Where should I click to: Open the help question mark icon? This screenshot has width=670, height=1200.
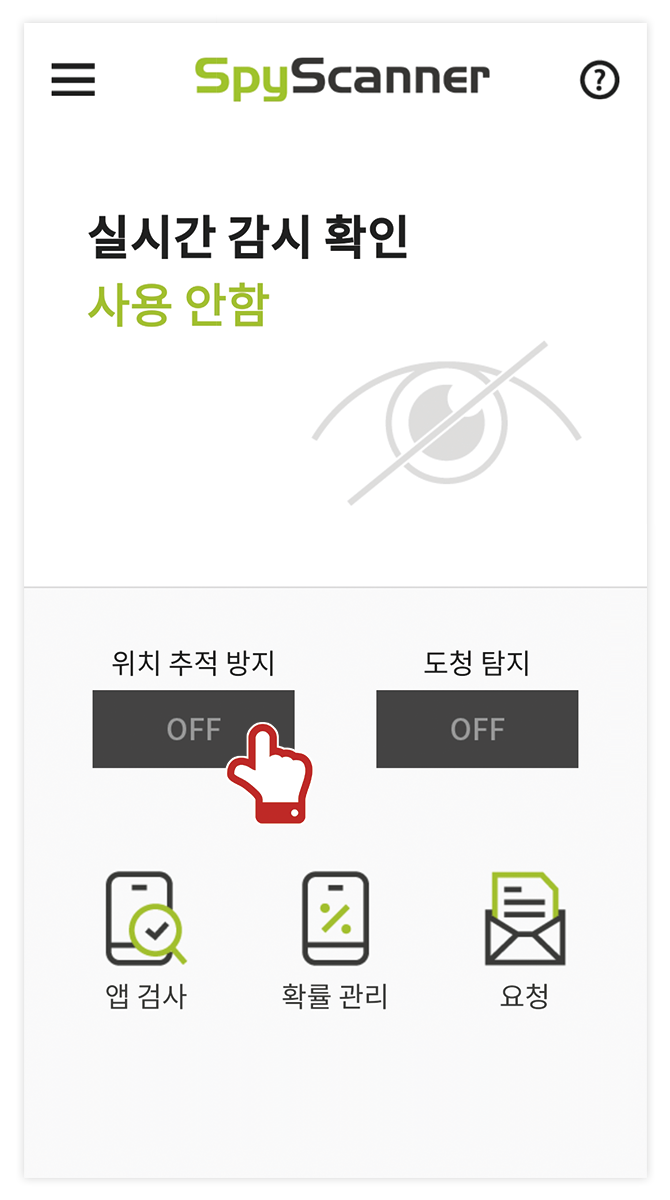599,80
